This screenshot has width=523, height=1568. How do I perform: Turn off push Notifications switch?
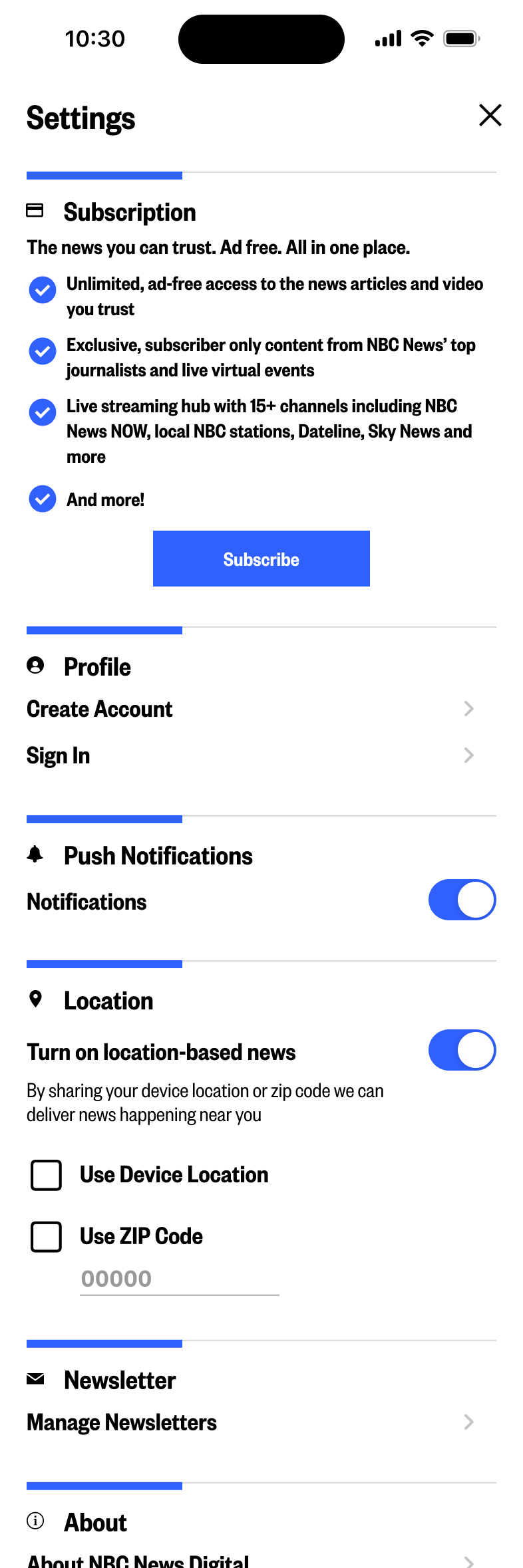click(x=462, y=900)
